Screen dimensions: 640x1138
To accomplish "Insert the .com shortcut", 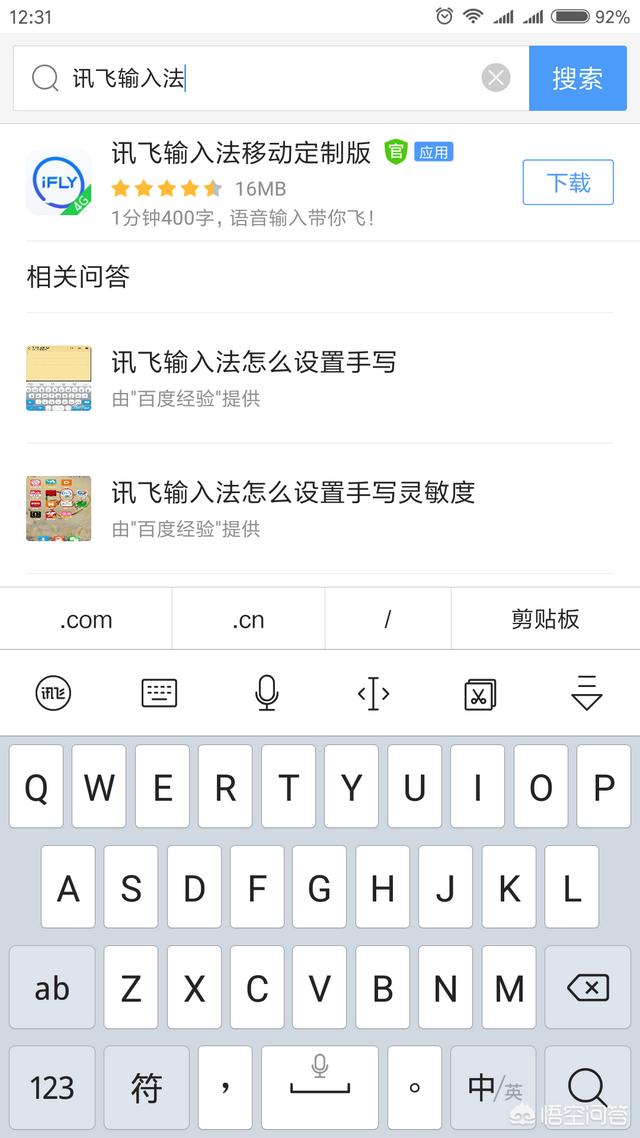I will pos(86,619).
